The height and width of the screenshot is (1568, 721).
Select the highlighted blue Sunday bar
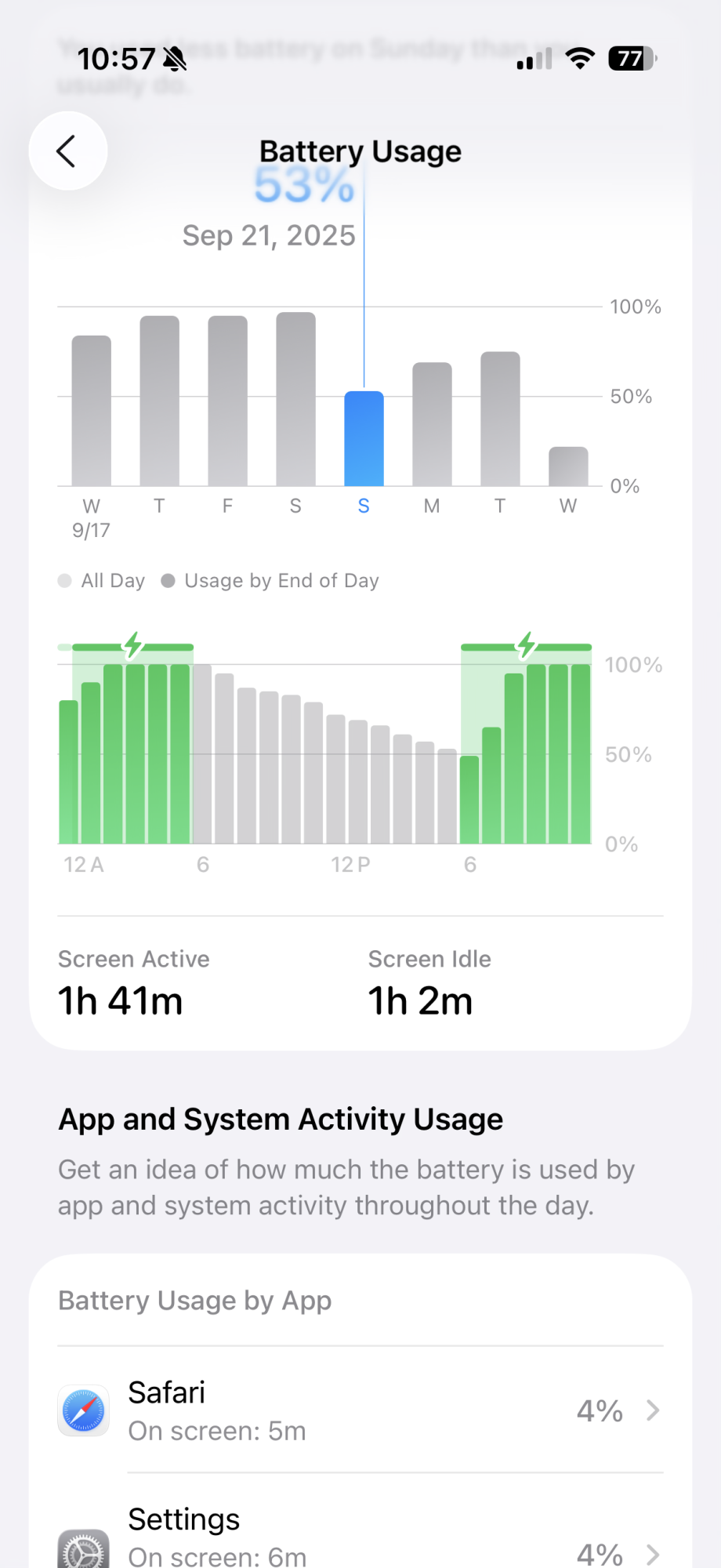click(364, 438)
